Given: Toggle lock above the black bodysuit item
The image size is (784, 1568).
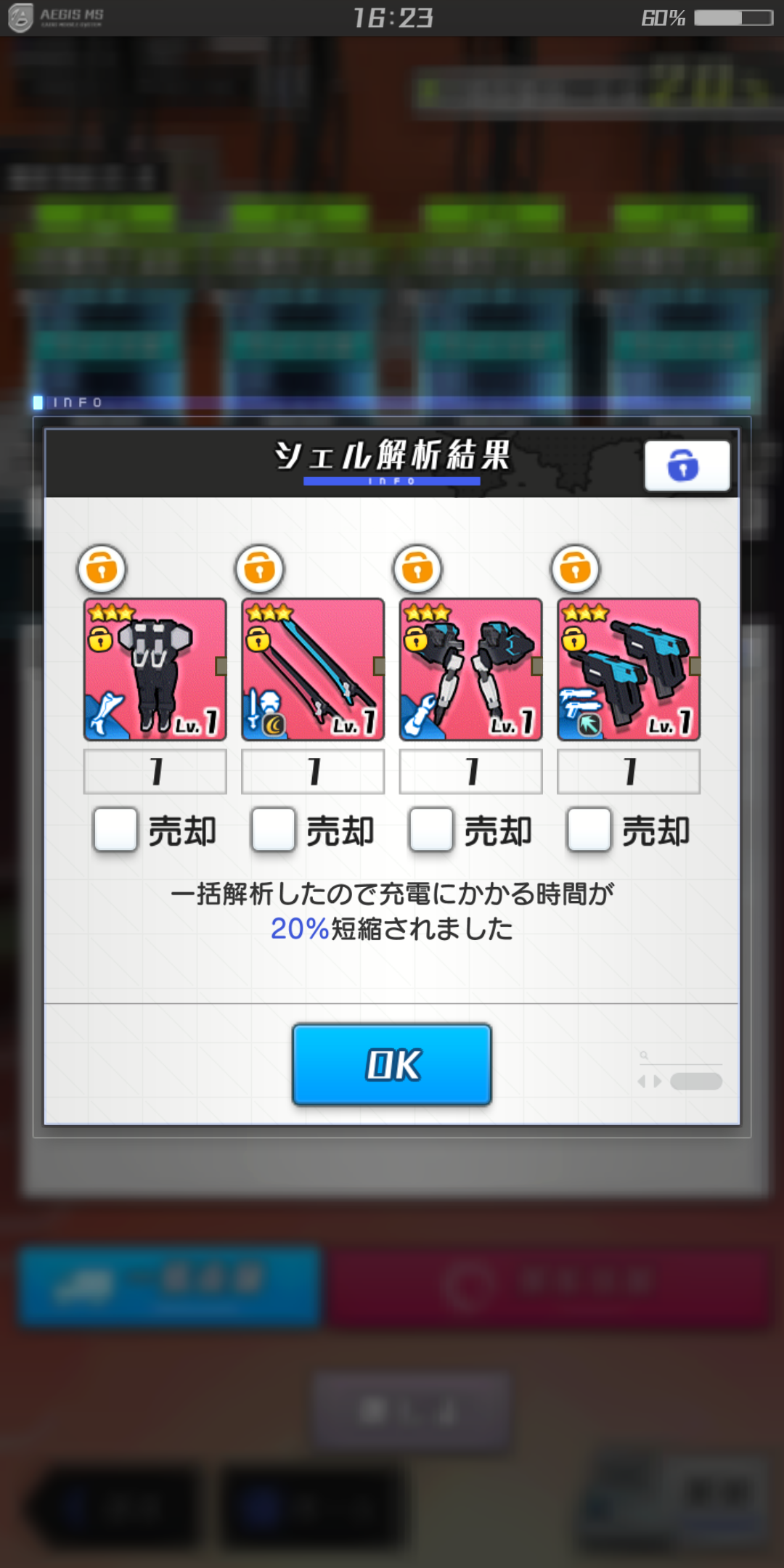Looking at the screenshot, I should click(102, 568).
